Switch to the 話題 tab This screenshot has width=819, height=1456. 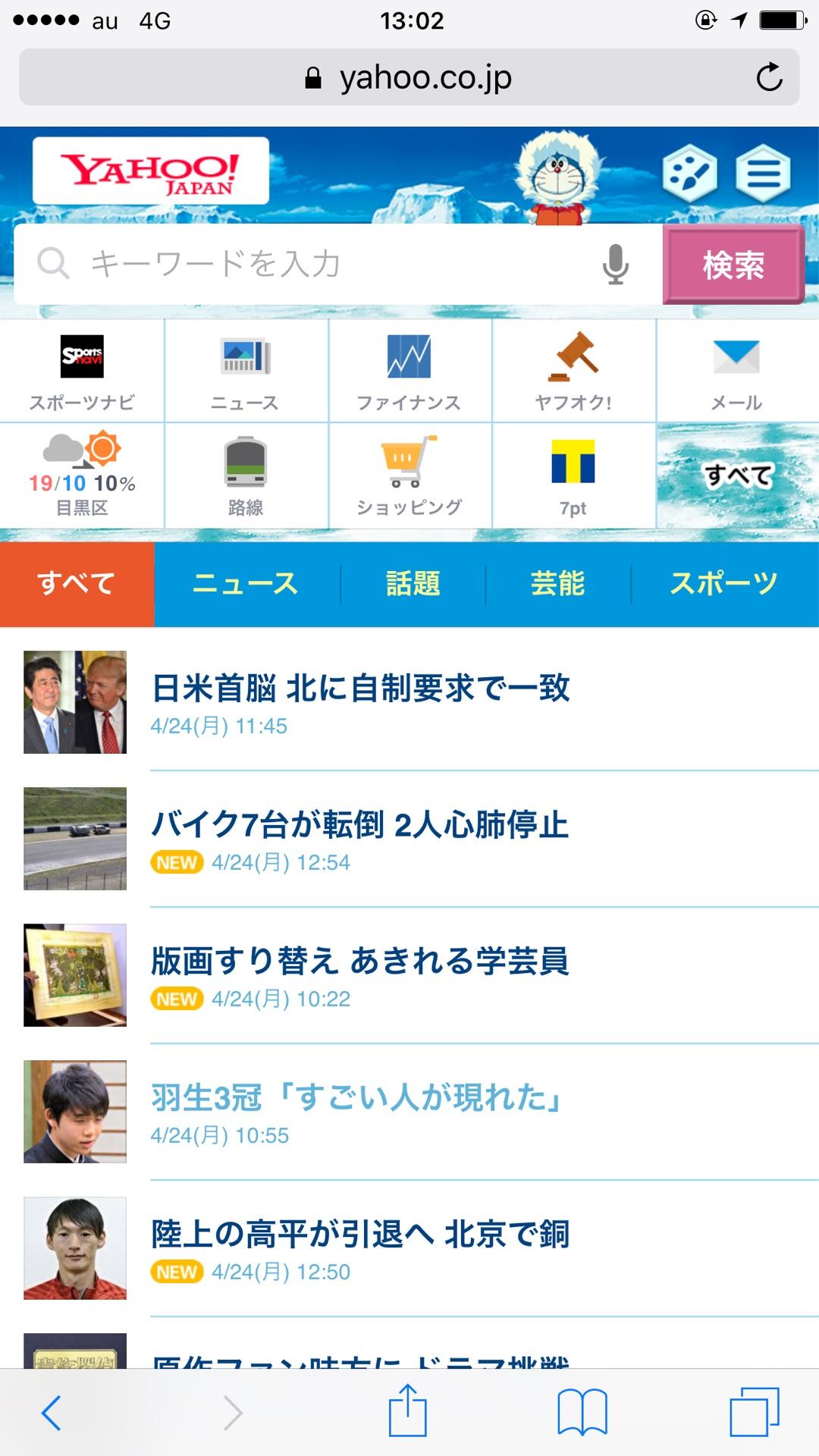[x=413, y=584]
